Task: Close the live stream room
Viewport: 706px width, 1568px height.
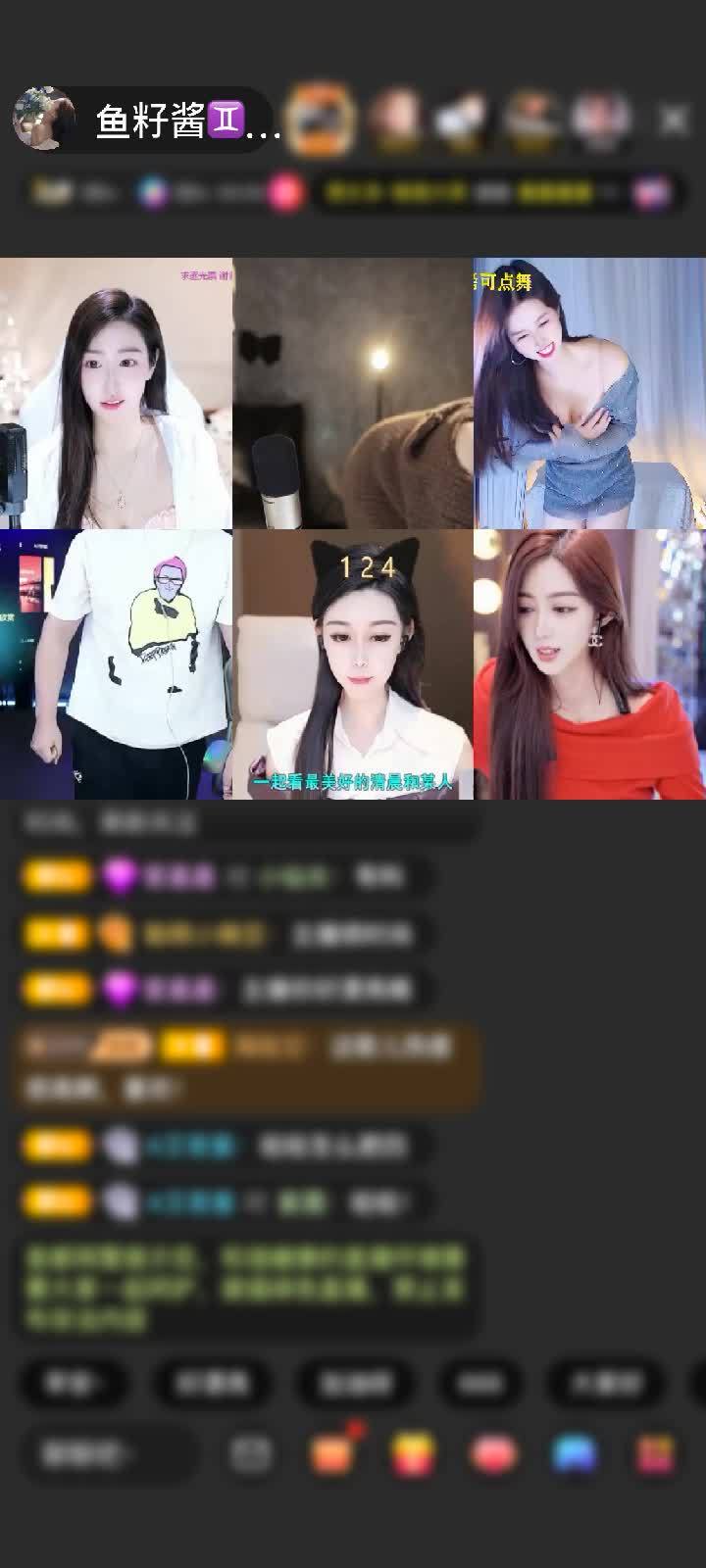Action: coord(674,121)
